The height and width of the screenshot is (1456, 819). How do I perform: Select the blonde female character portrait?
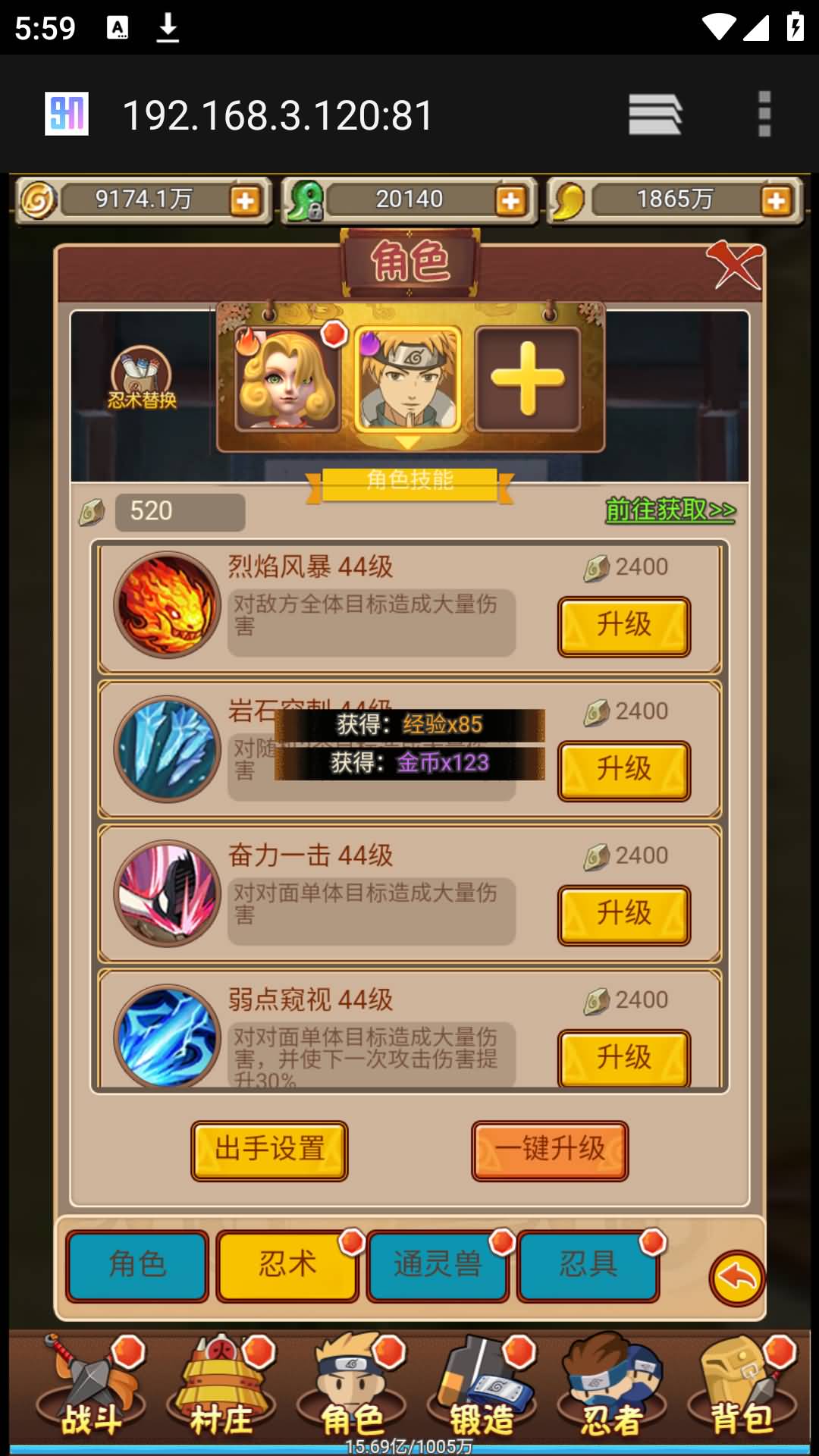(x=288, y=379)
